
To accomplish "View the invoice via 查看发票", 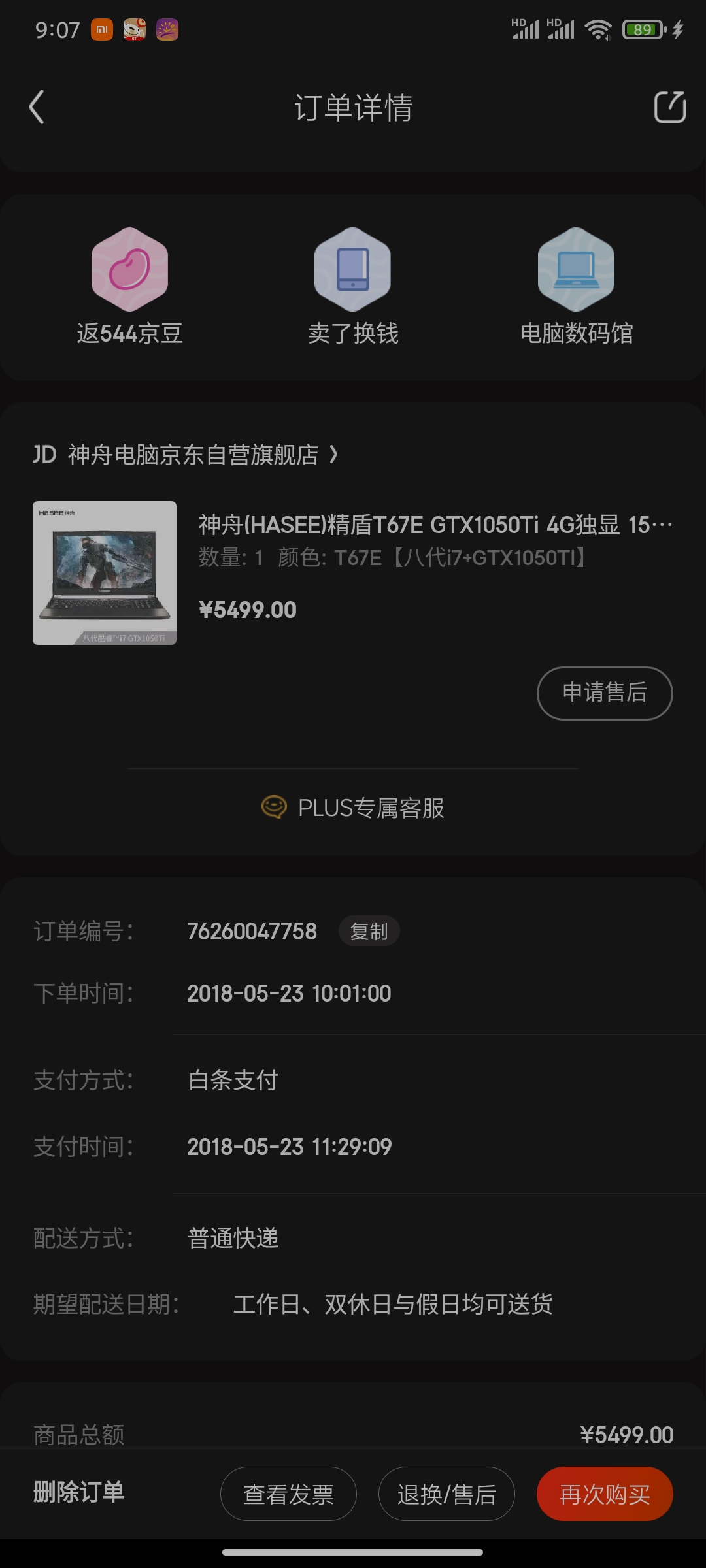I will (288, 1494).
